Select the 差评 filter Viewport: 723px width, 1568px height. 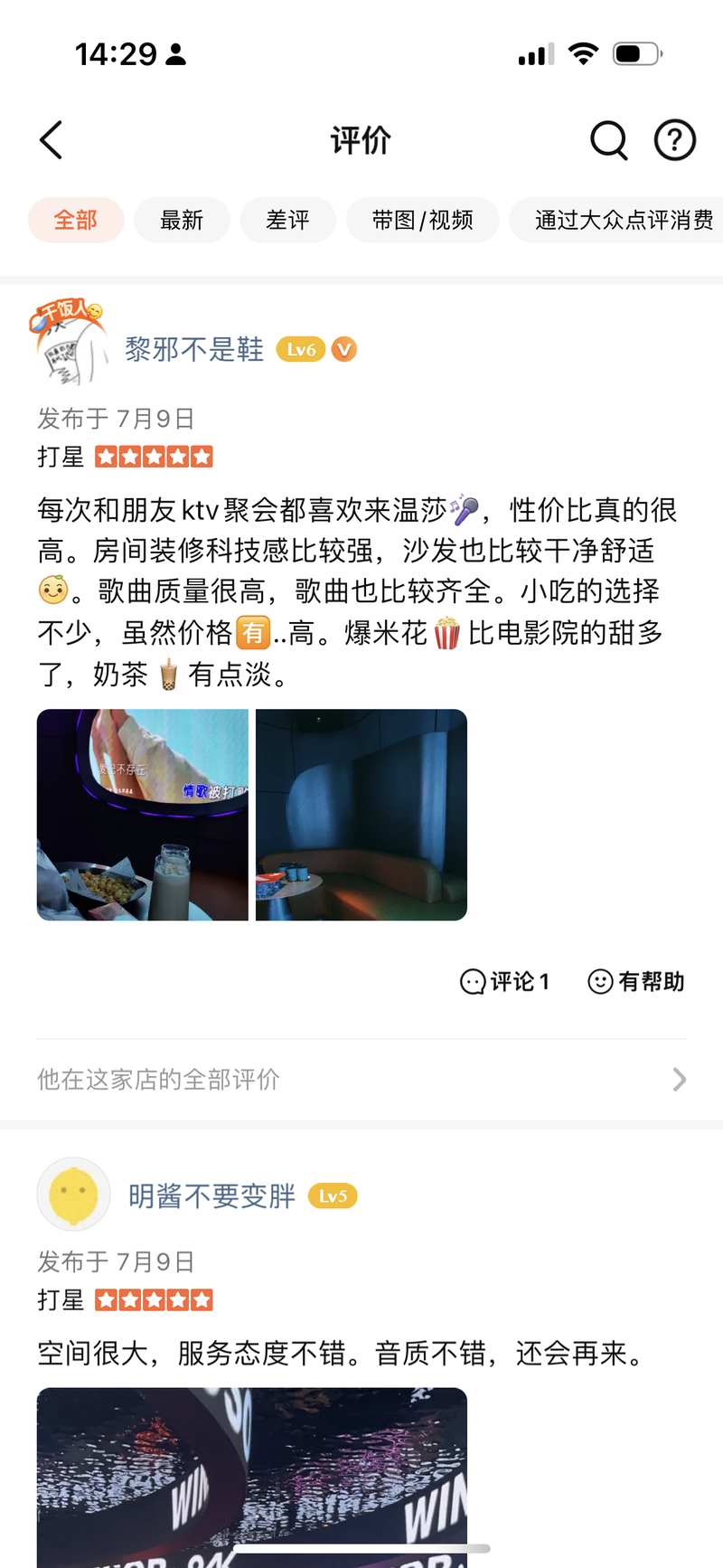287,220
